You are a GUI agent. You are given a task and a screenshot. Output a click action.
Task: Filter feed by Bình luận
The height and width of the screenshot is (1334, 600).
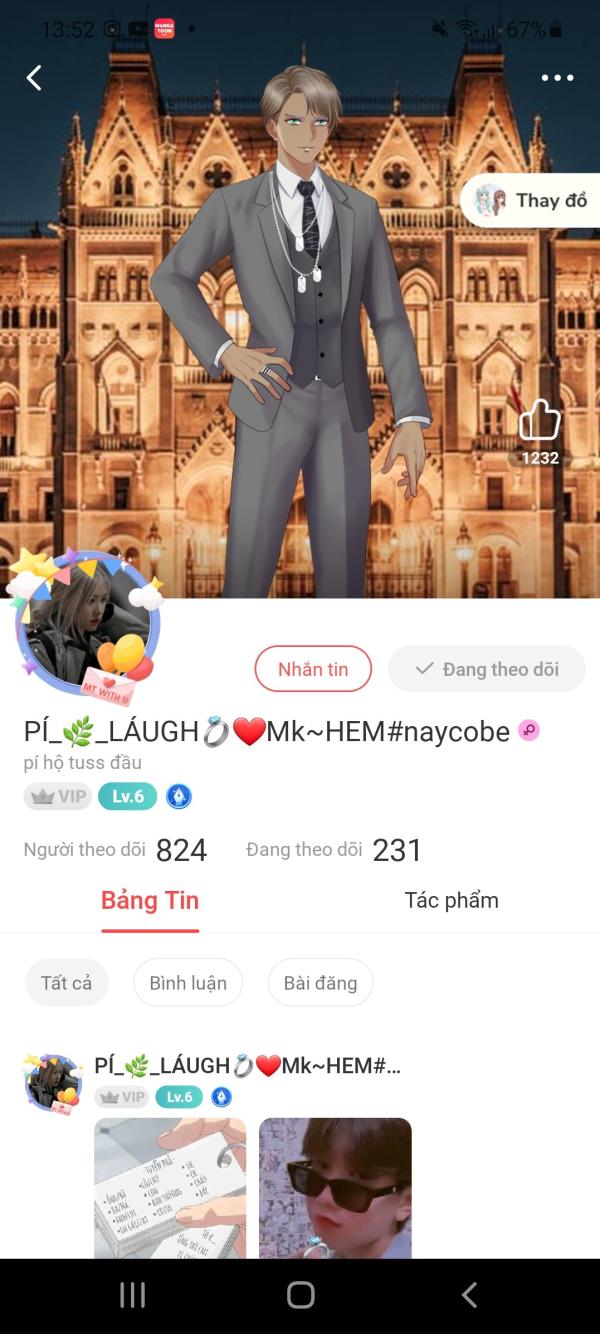(x=188, y=983)
